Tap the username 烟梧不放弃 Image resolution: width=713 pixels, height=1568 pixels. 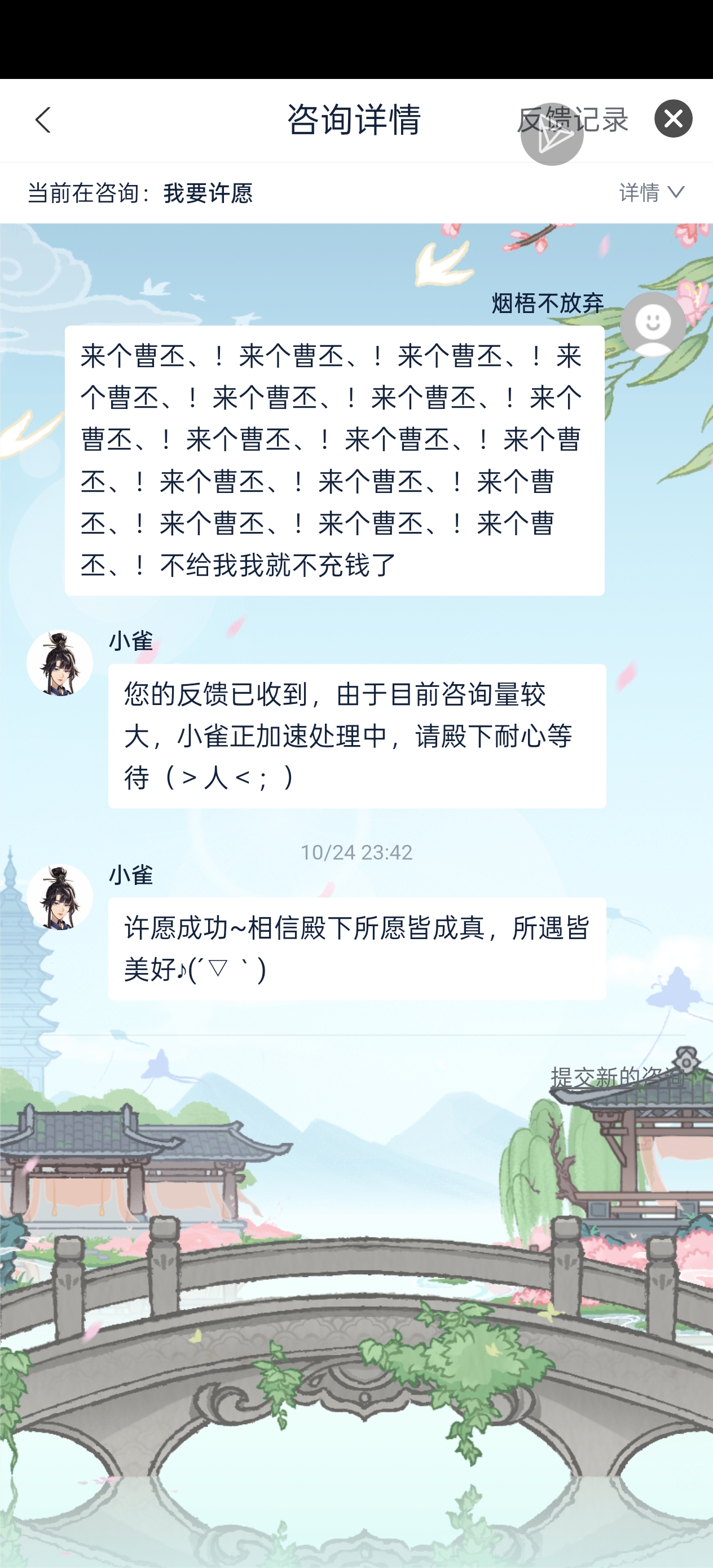tap(547, 302)
